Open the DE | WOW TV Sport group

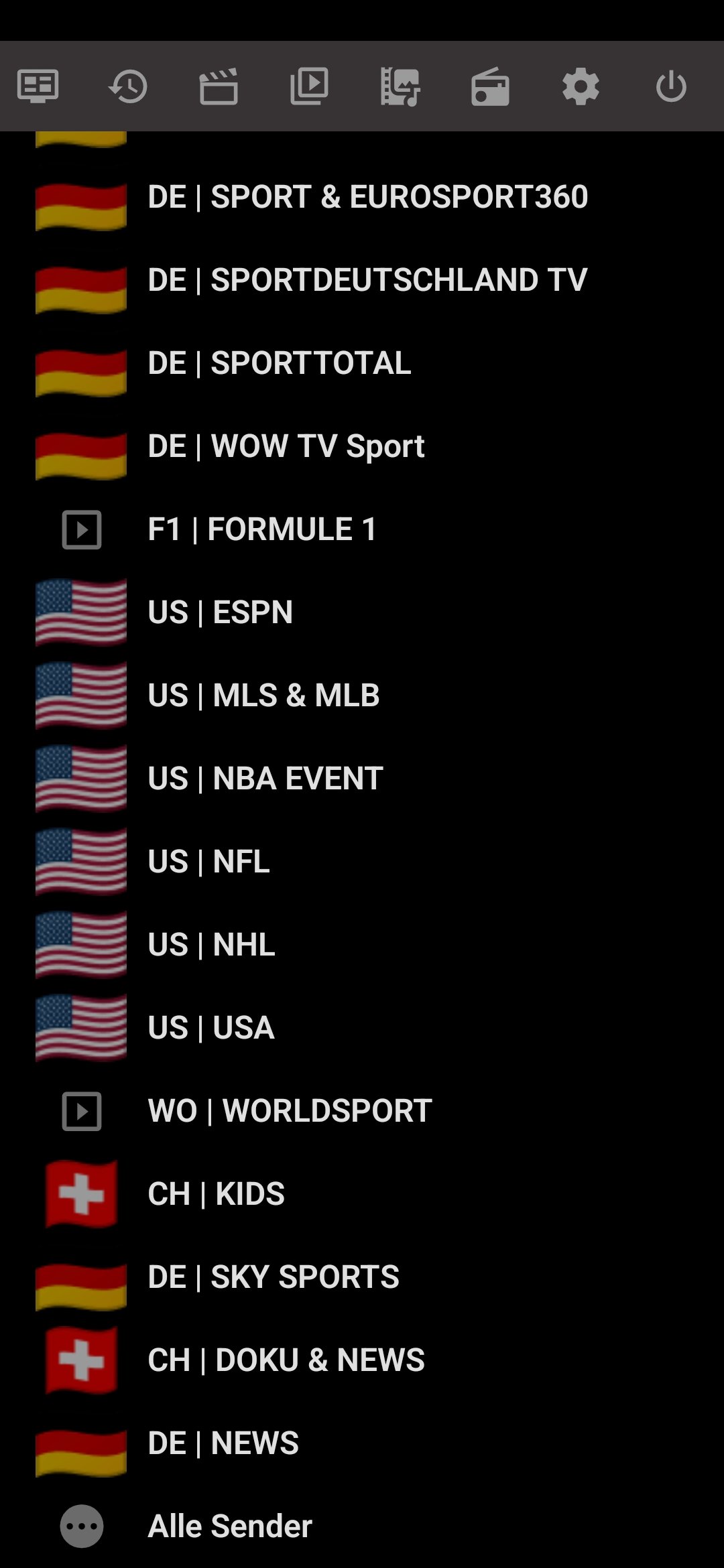(286, 446)
